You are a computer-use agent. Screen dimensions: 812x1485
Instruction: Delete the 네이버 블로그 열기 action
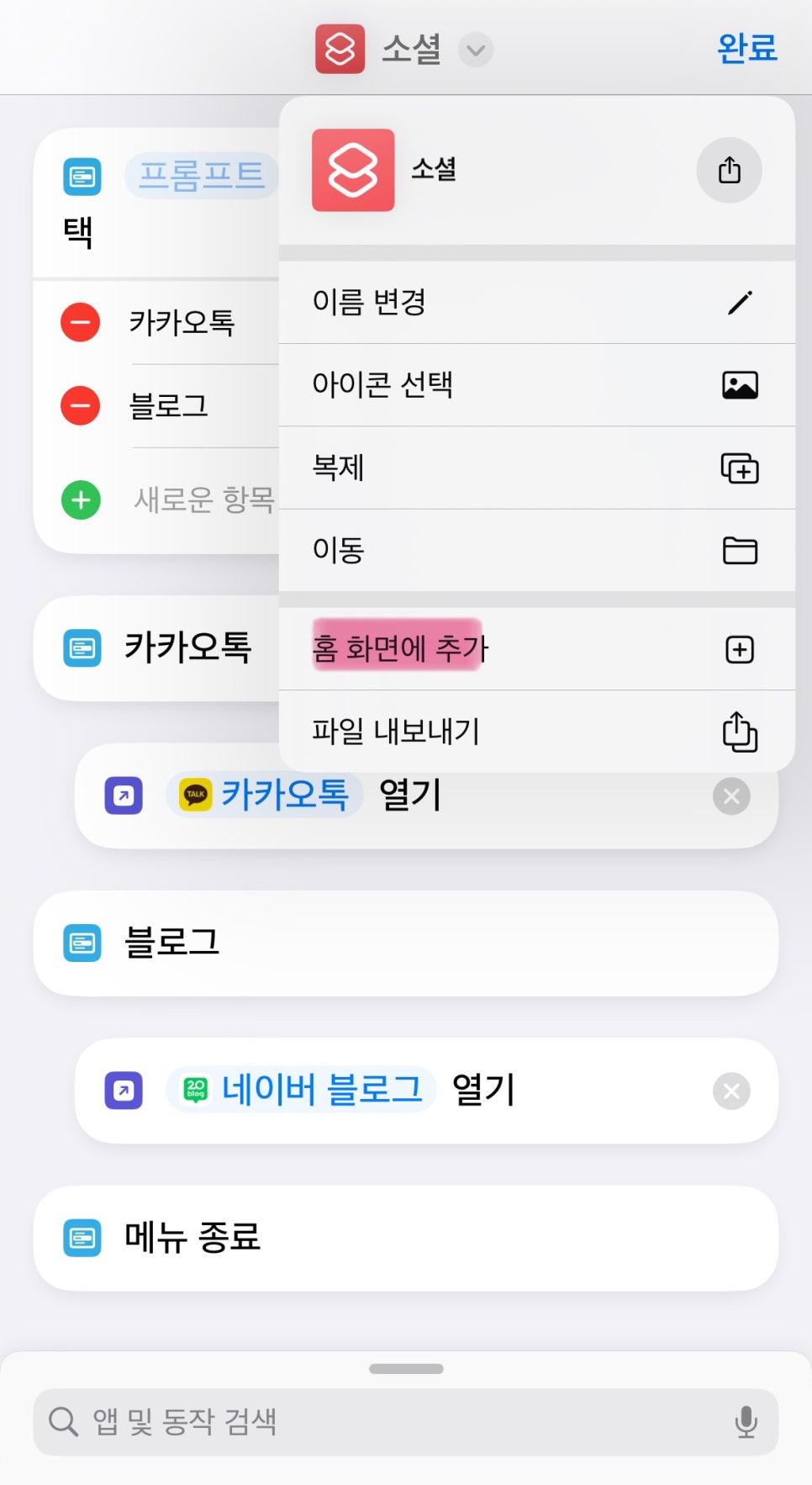[731, 1091]
